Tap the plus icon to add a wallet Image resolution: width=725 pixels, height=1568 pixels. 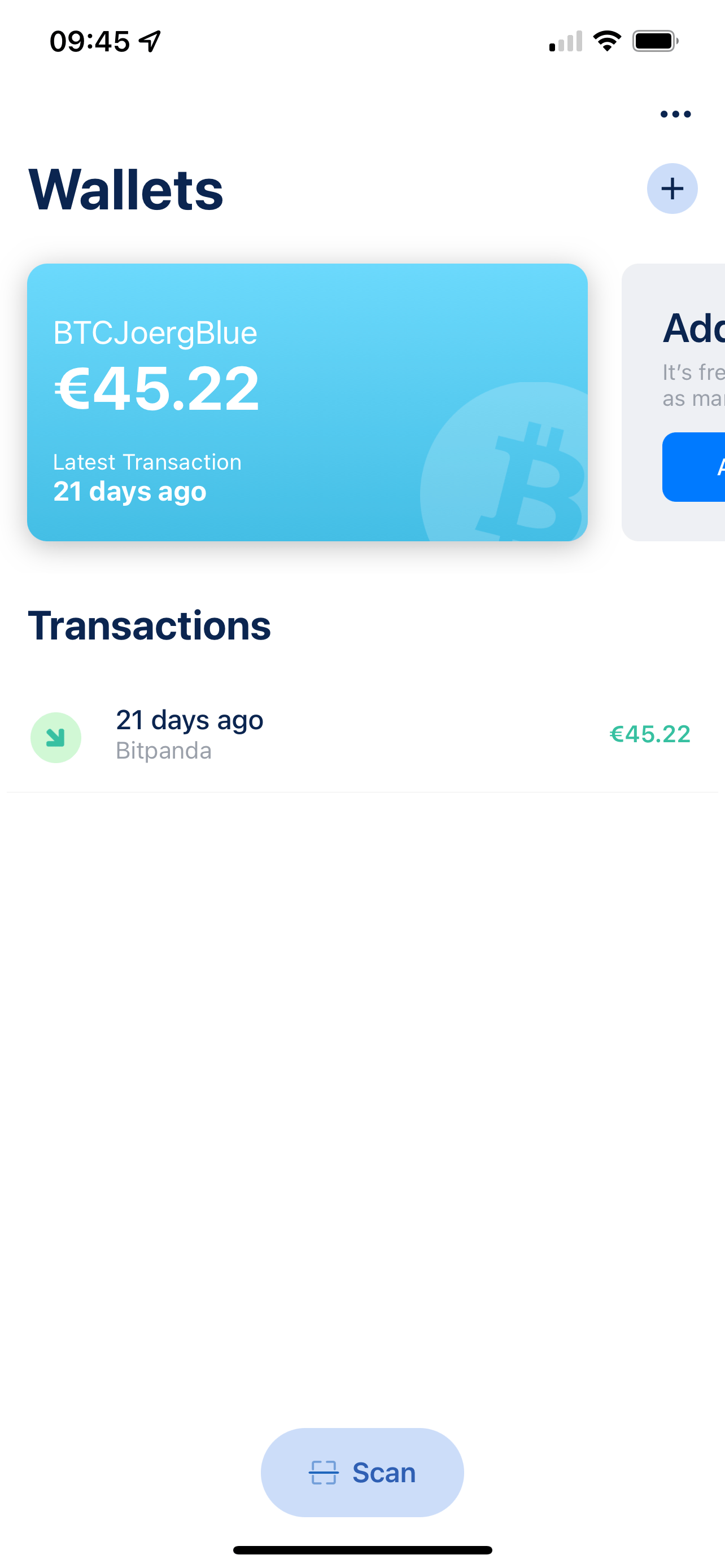672,189
